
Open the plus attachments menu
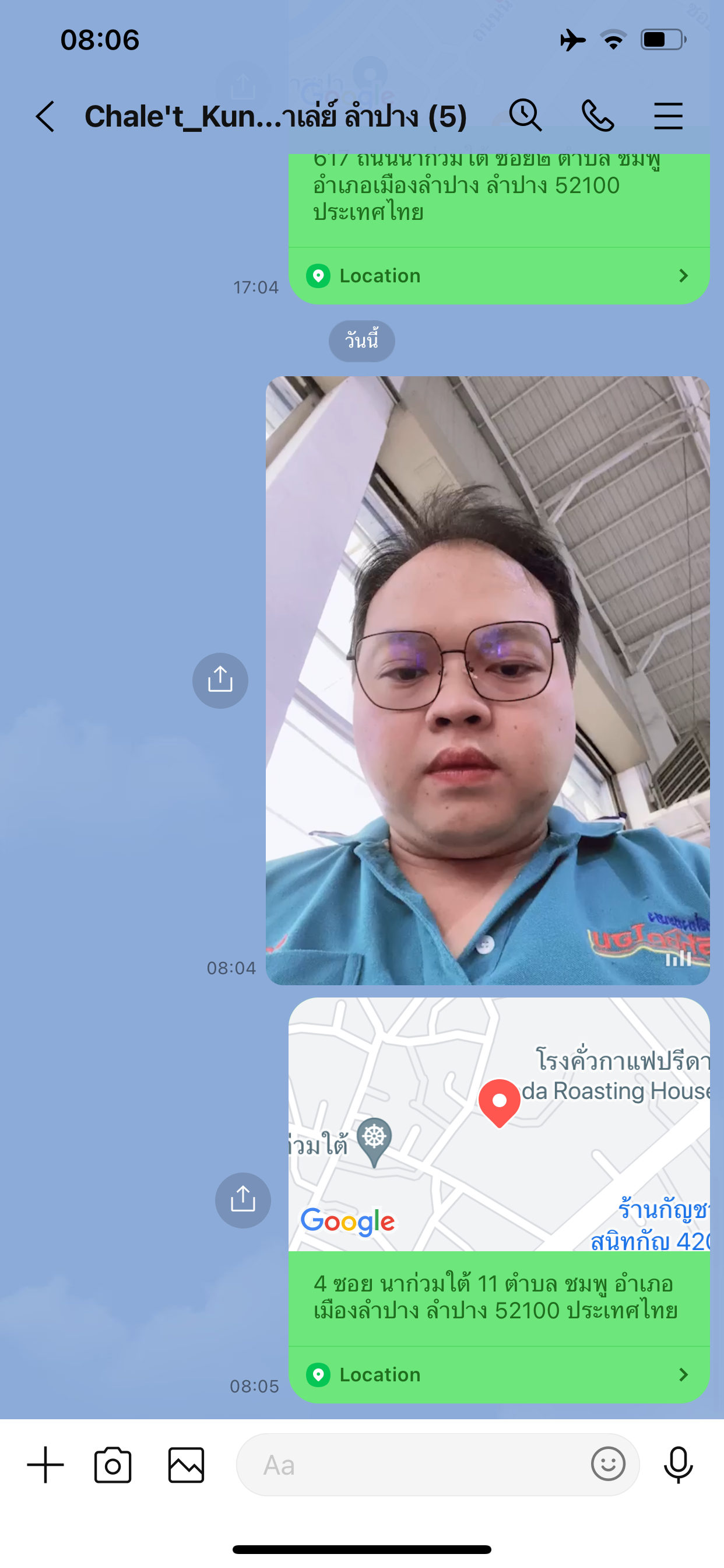(x=45, y=1465)
